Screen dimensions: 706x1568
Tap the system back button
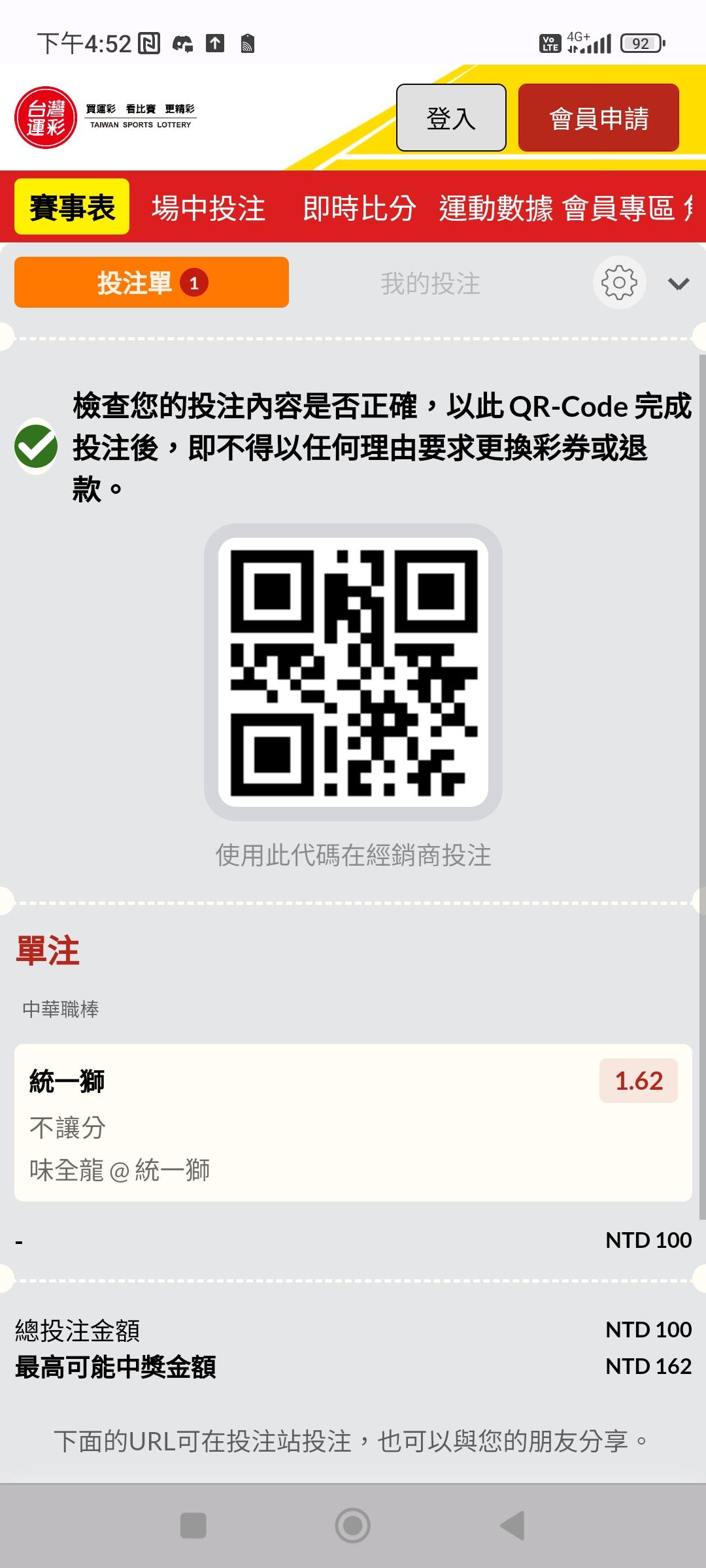512,1526
